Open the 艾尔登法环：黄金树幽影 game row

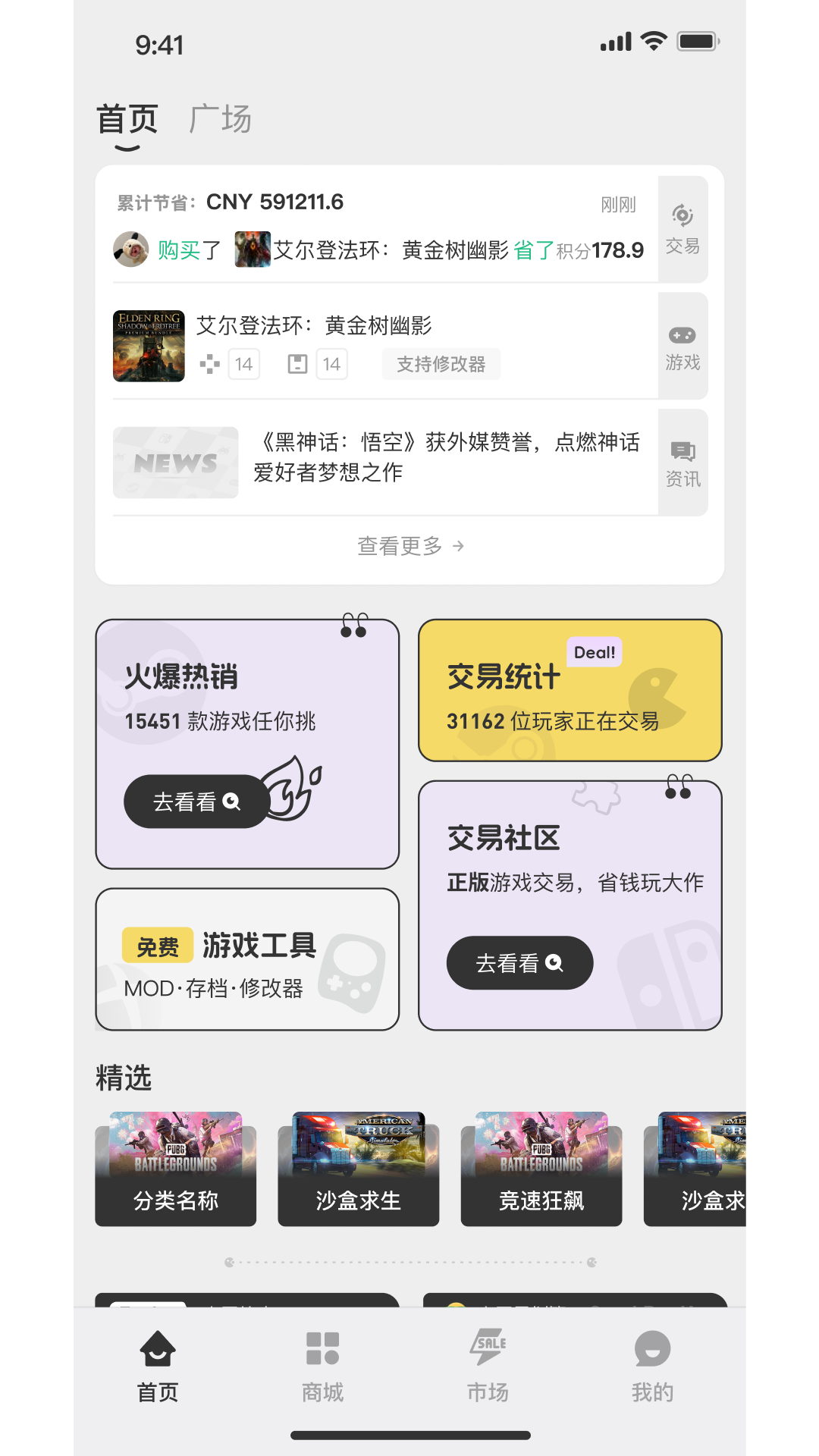tap(379, 346)
